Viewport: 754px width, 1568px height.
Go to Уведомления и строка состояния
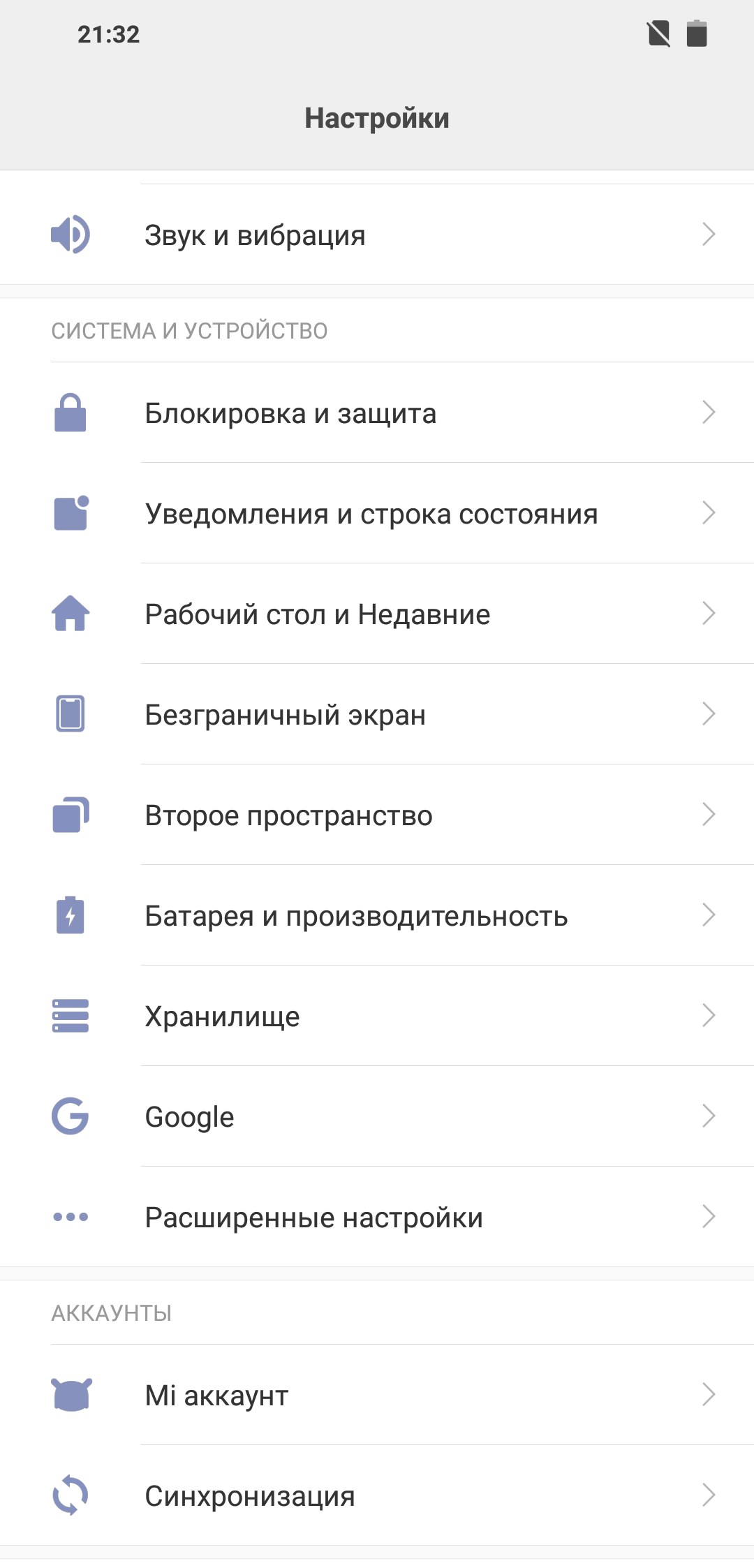click(377, 513)
